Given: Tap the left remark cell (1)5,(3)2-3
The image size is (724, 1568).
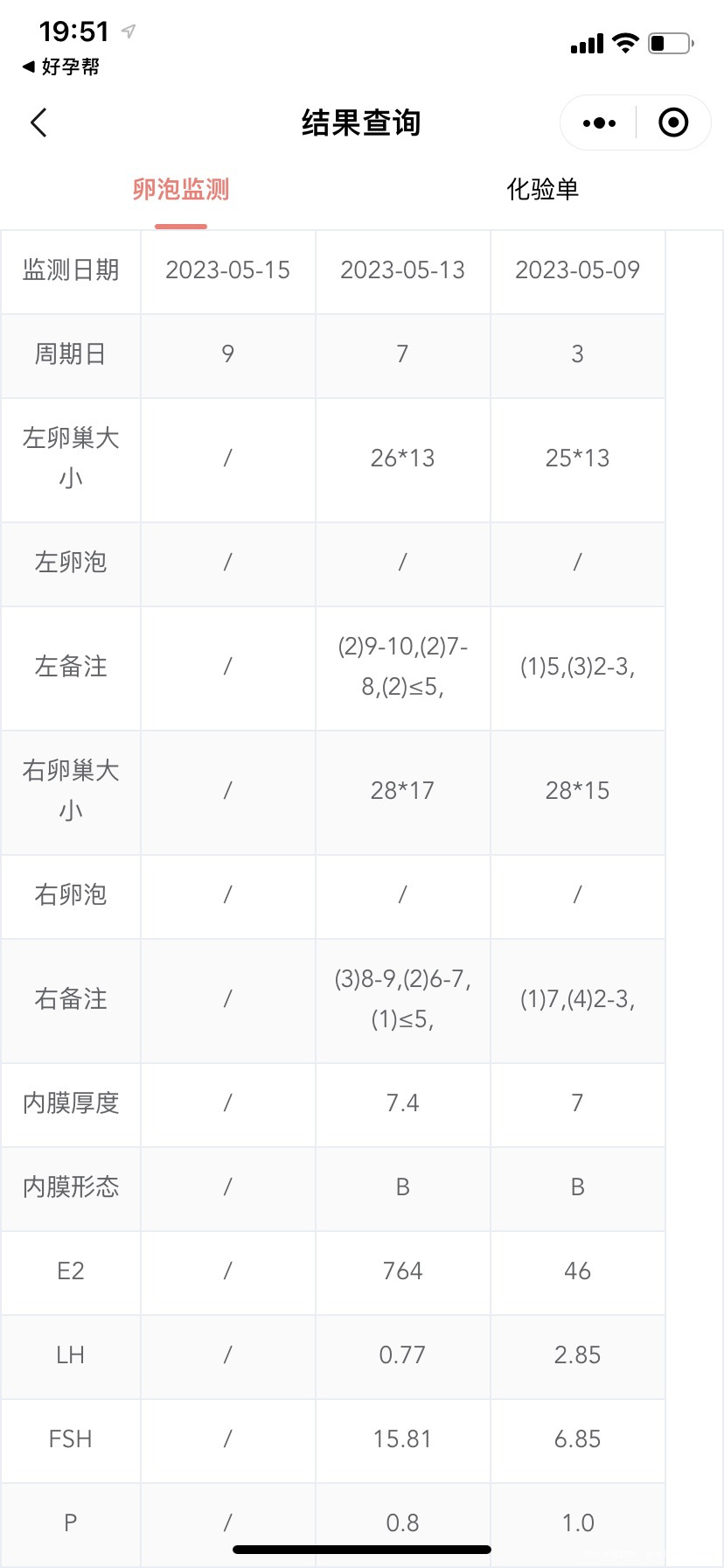Looking at the screenshot, I should [577, 668].
